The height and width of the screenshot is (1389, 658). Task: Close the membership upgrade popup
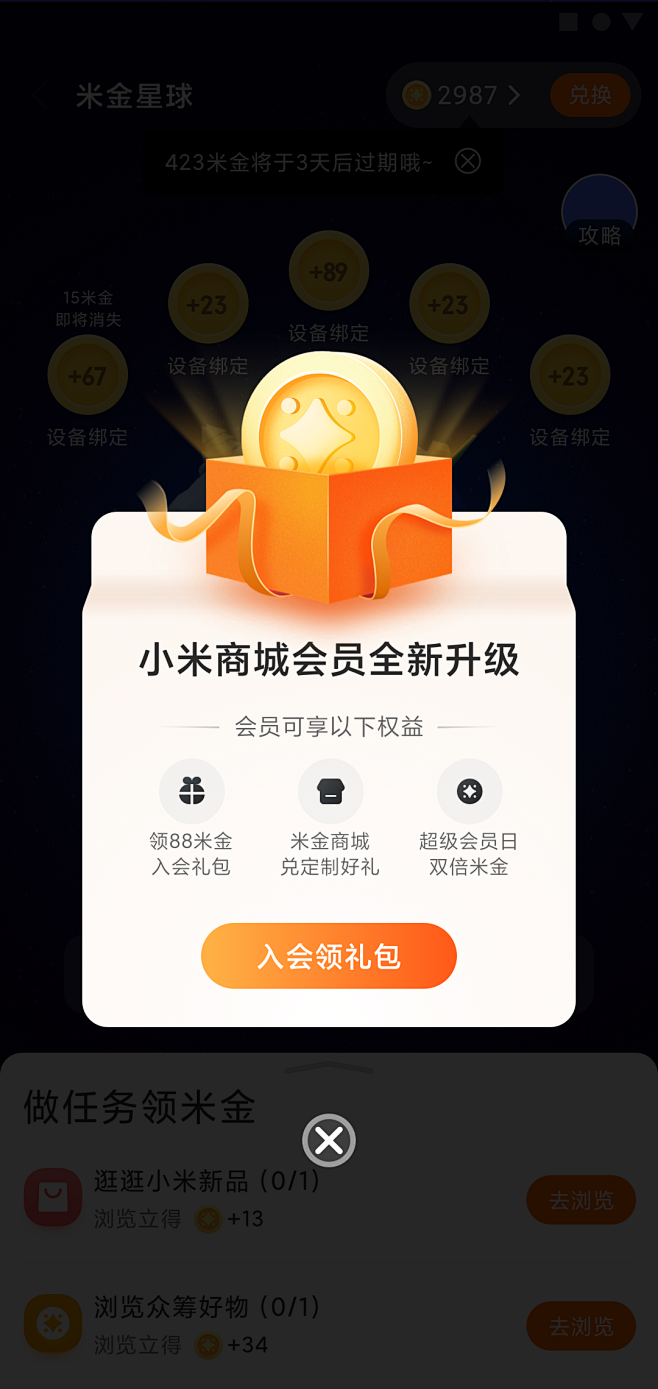click(x=329, y=1140)
